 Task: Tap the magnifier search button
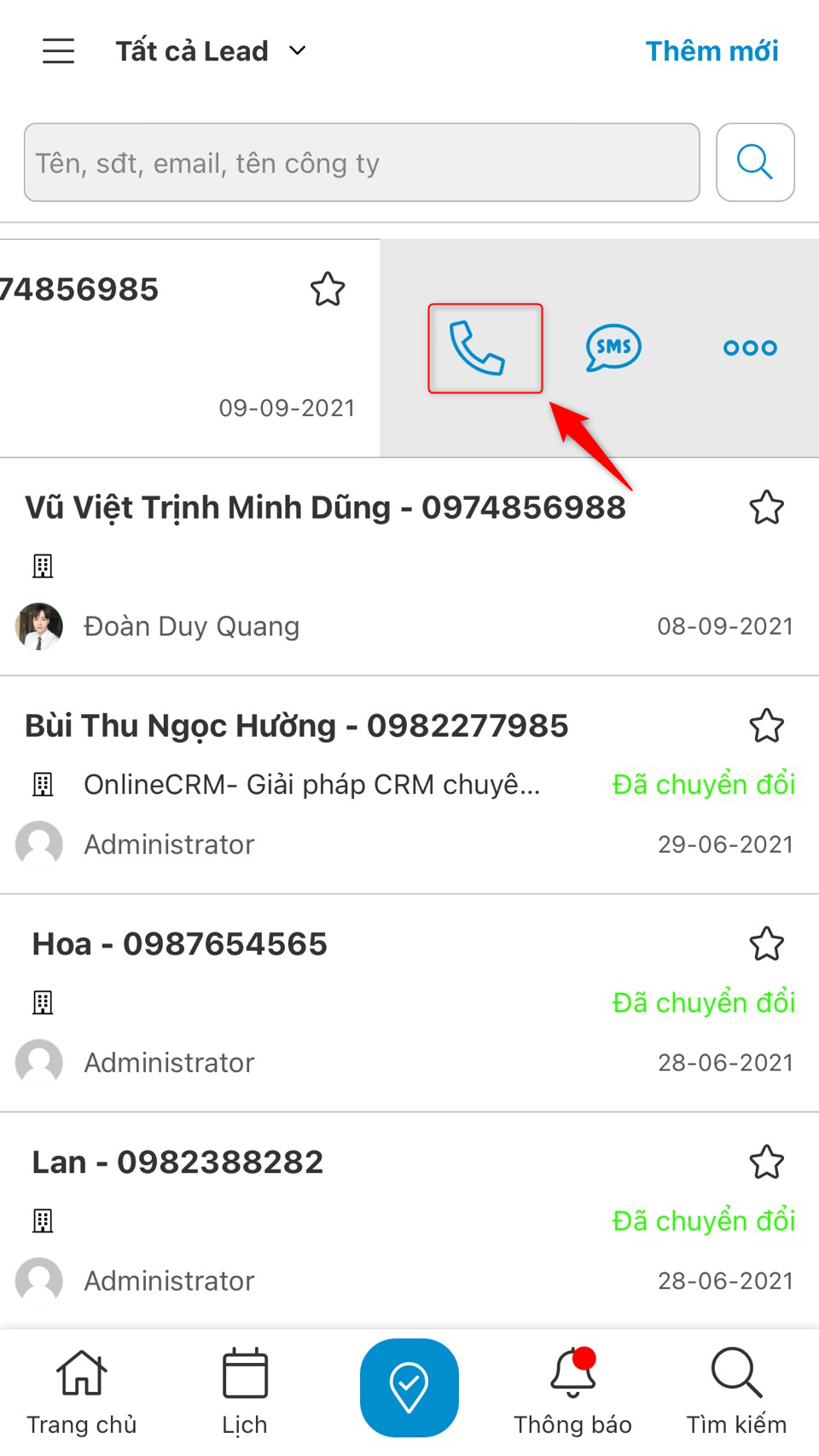click(755, 163)
